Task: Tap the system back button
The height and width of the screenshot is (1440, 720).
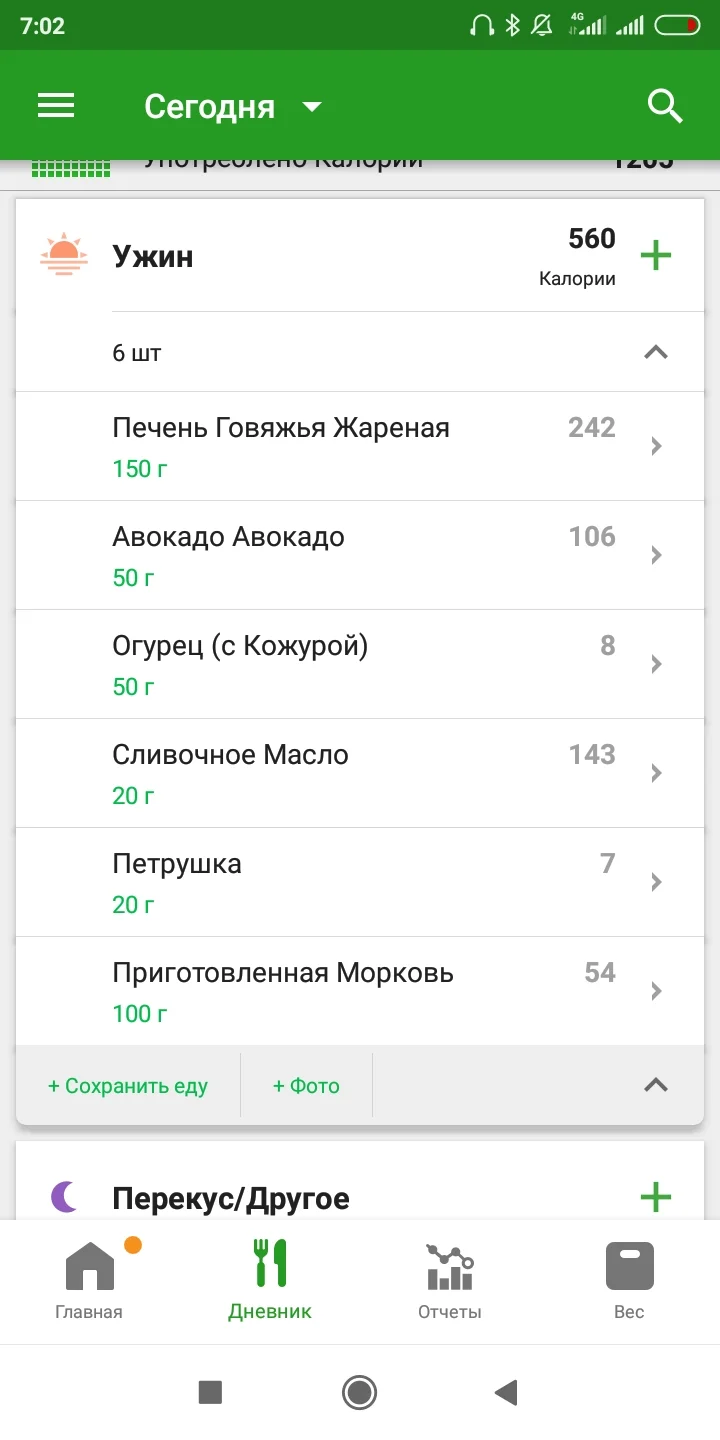Action: click(x=507, y=1392)
